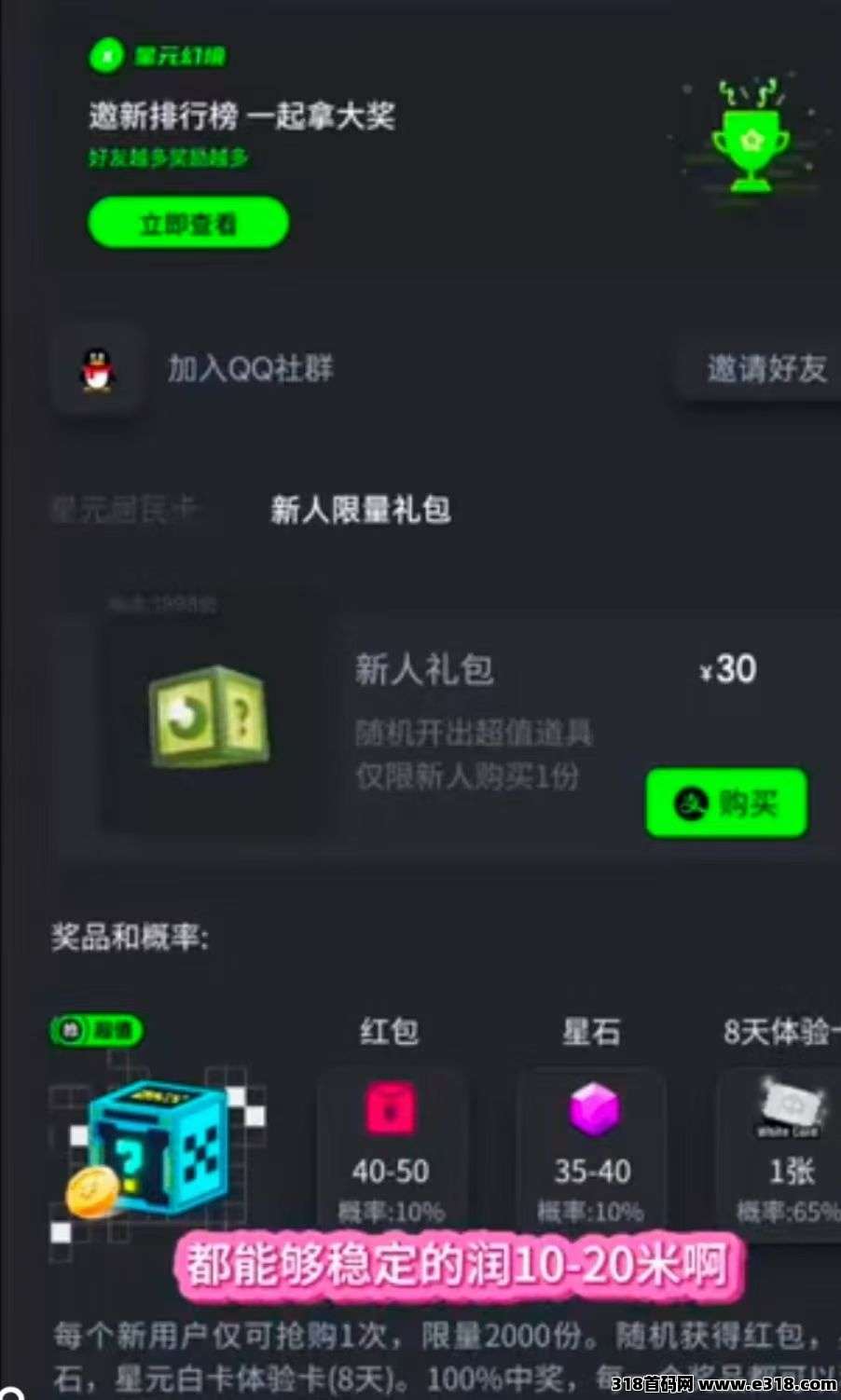Switch to the 星元居民卡 tab
This screenshot has width=841, height=1400.
pyautogui.click(x=124, y=510)
